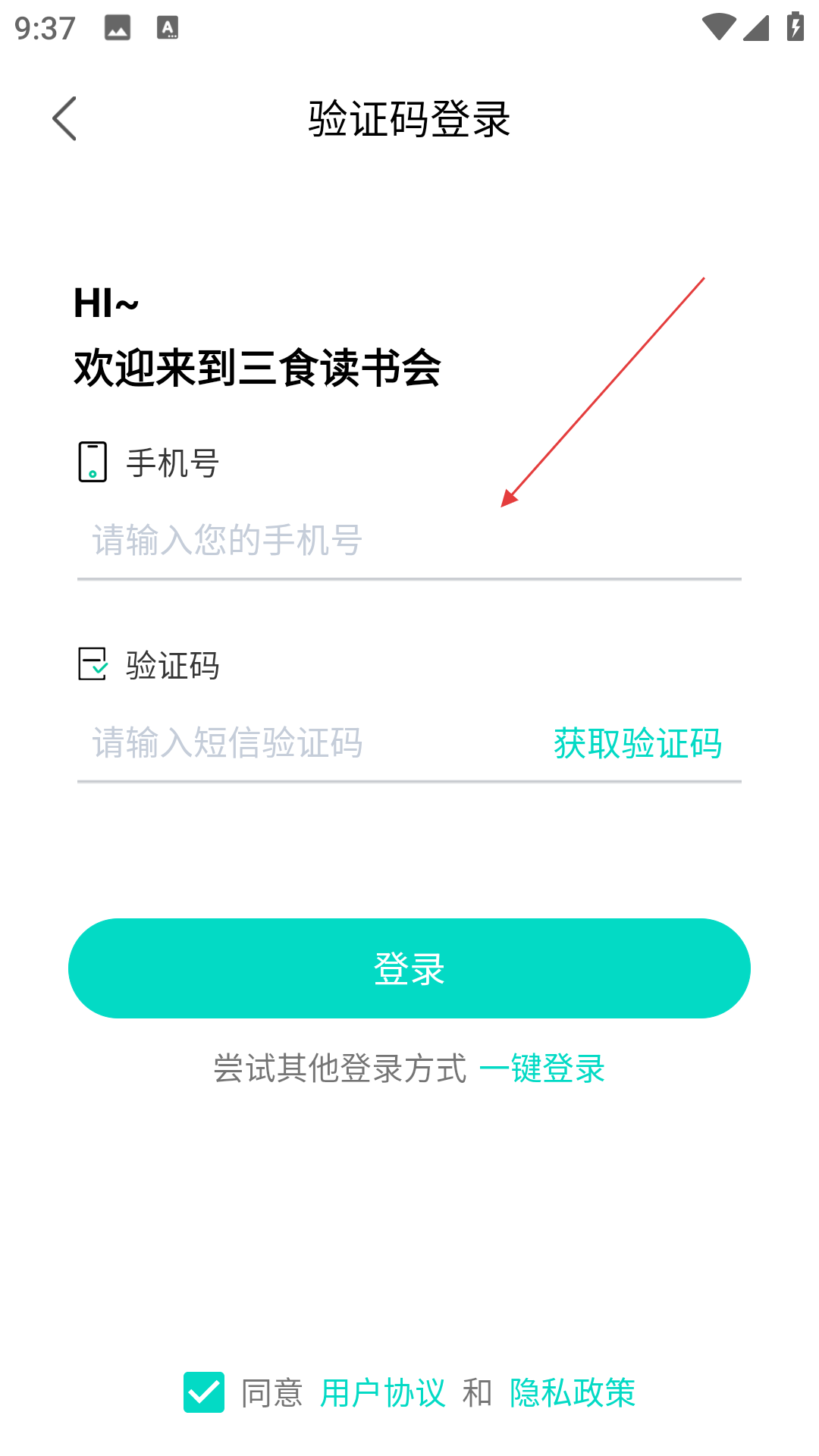Focus the phone number input field
819x1456 pixels.
[409, 540]
